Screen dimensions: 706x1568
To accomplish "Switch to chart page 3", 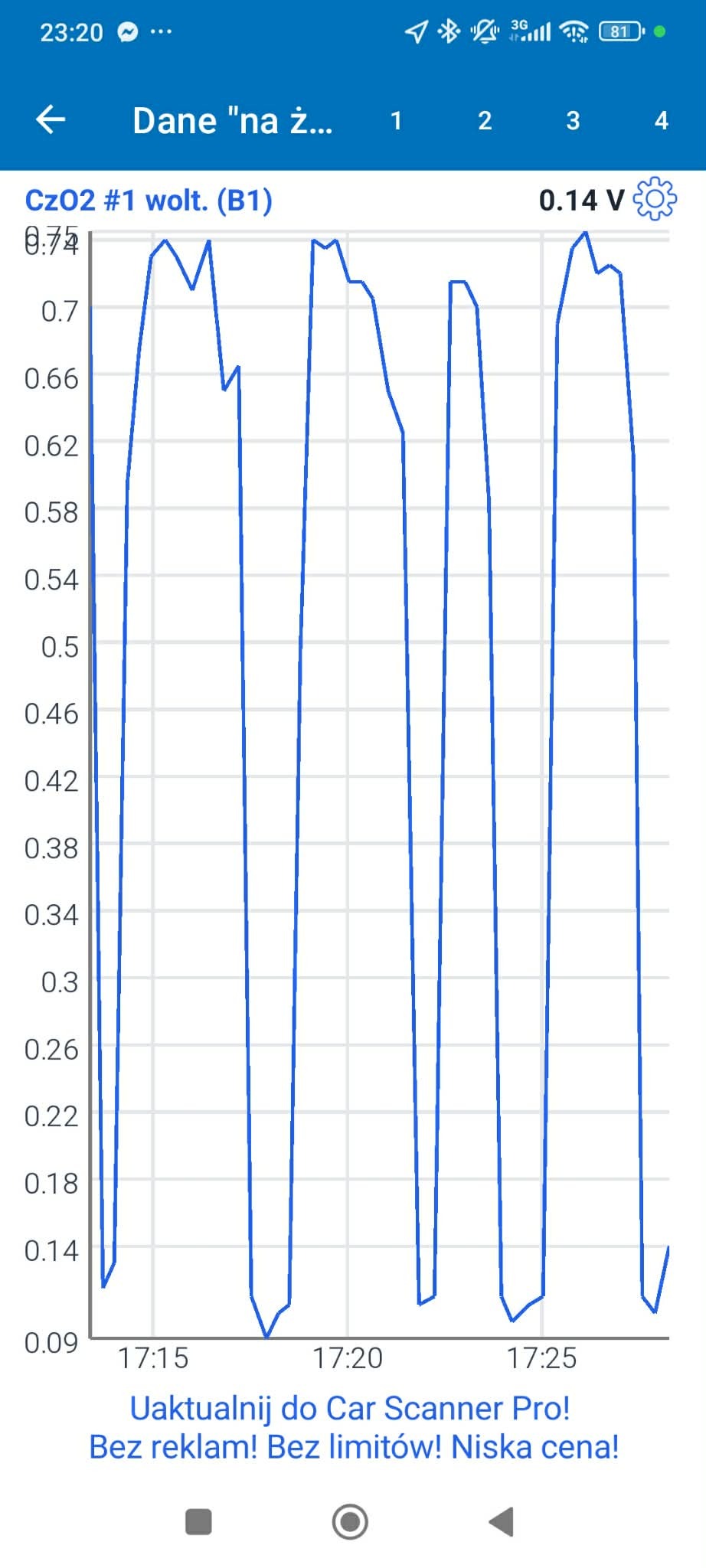I will [573, 120].
